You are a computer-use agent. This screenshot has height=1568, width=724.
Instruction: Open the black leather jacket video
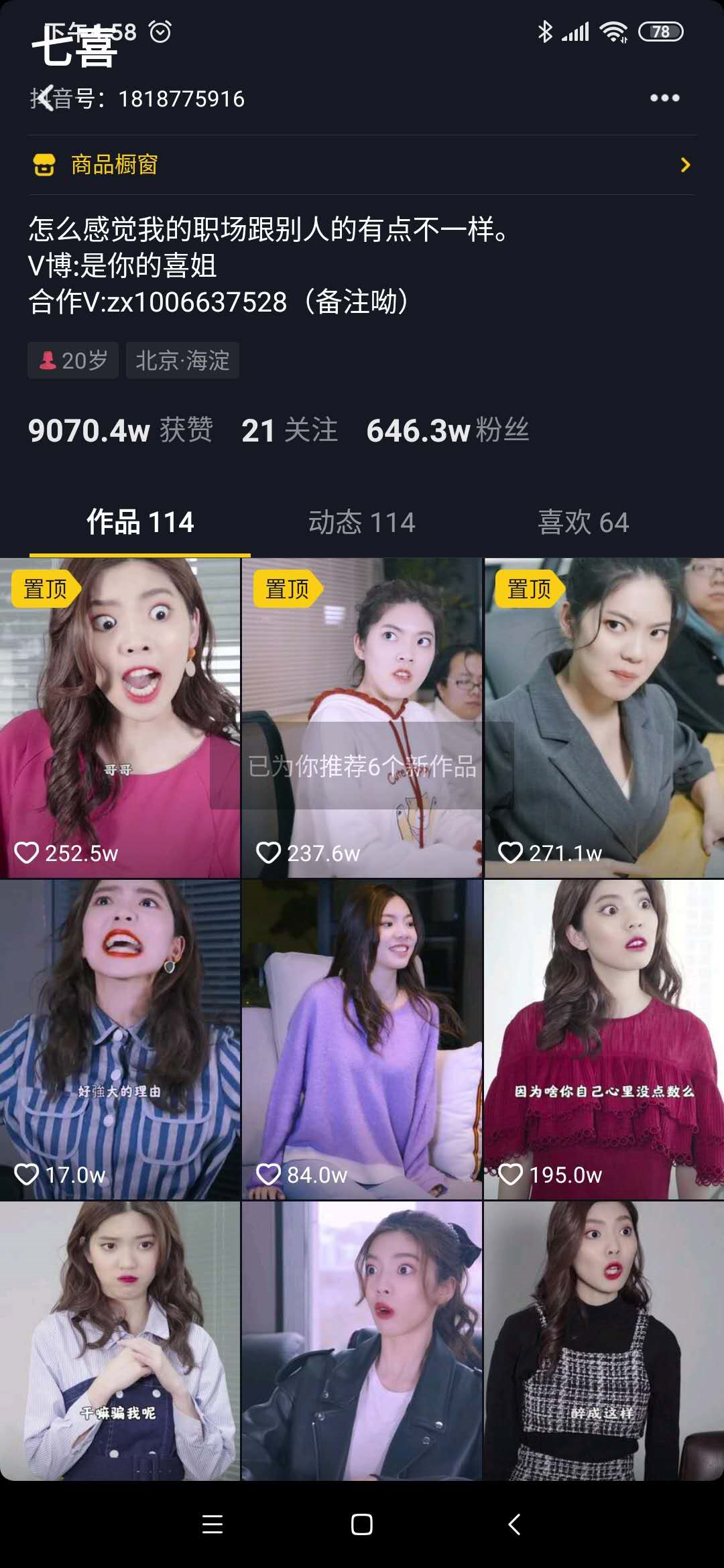[361, 1340]
